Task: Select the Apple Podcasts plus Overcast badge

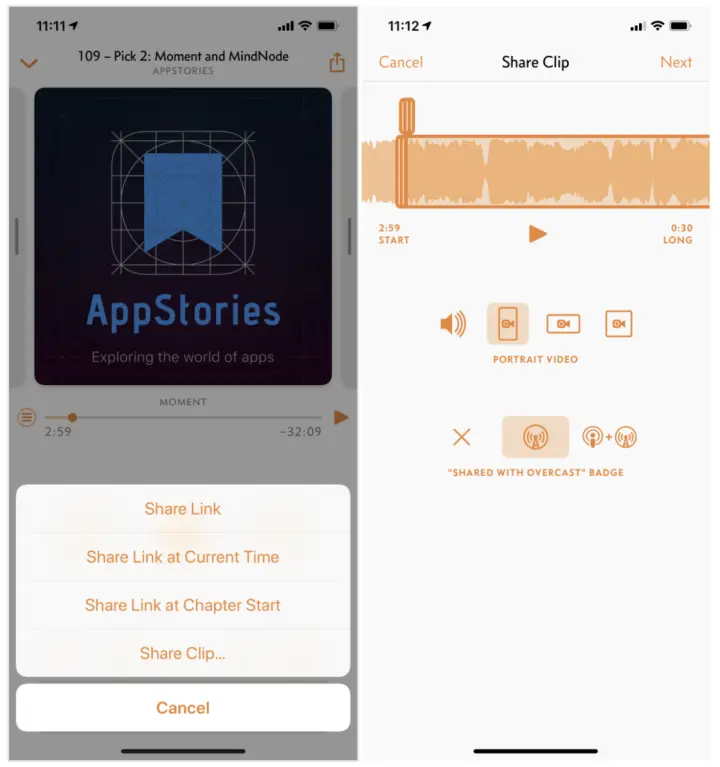Action: click(x=609, y=437)
